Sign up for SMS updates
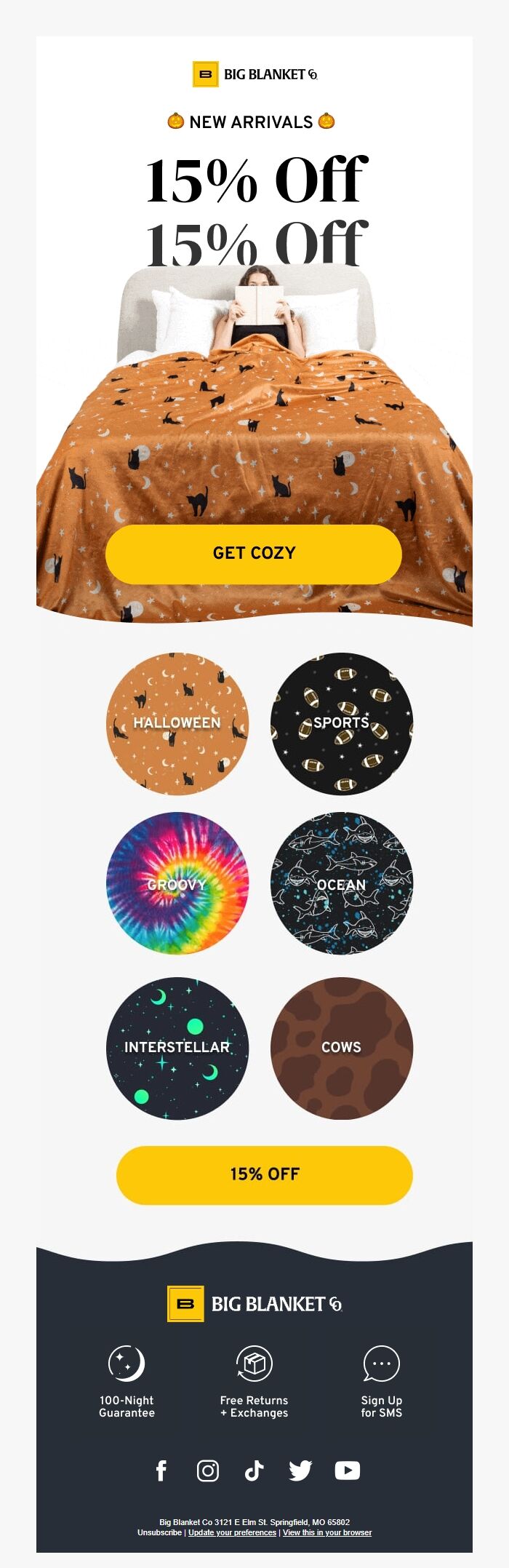Viewport: 509px width, 1568px height. (x=381, y=1381)
